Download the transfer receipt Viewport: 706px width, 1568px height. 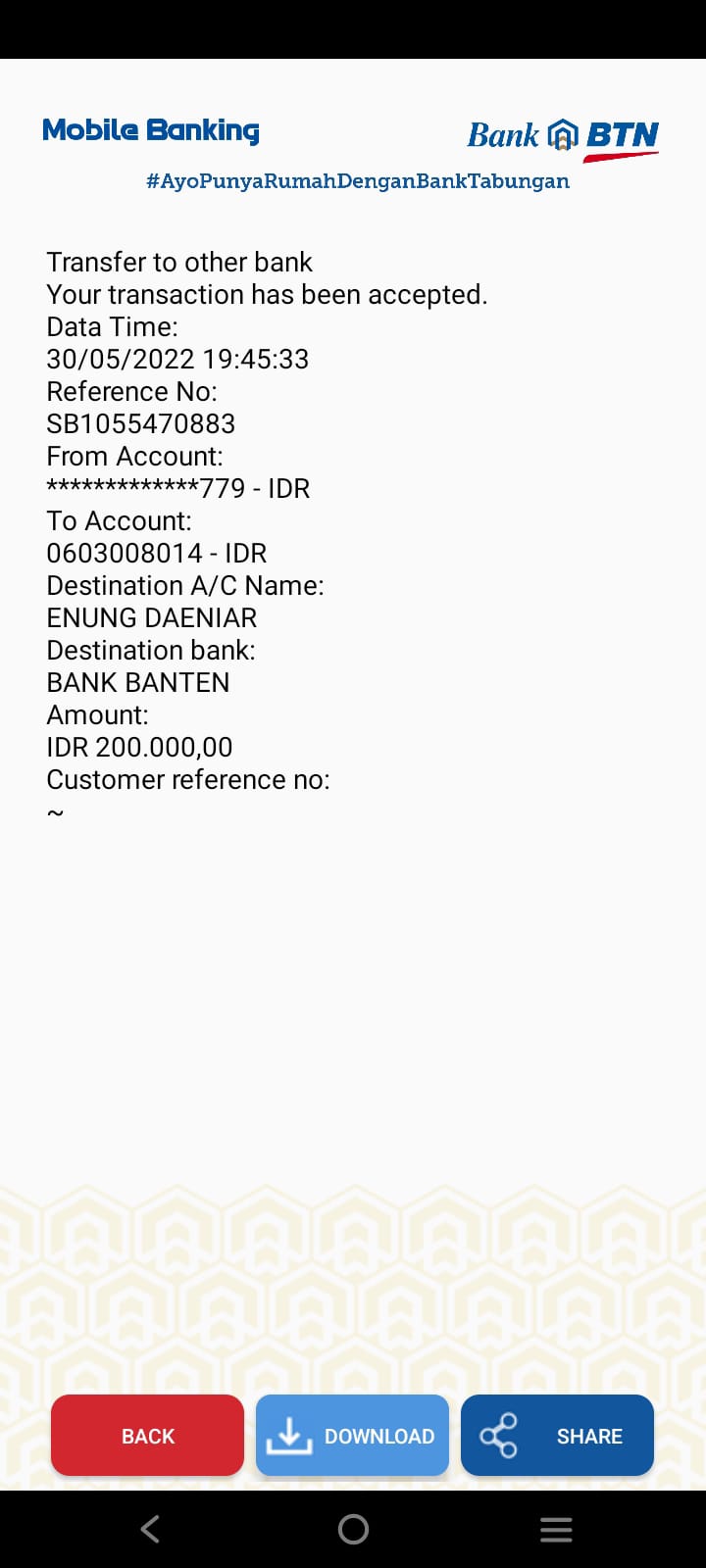pos(352,1436)
